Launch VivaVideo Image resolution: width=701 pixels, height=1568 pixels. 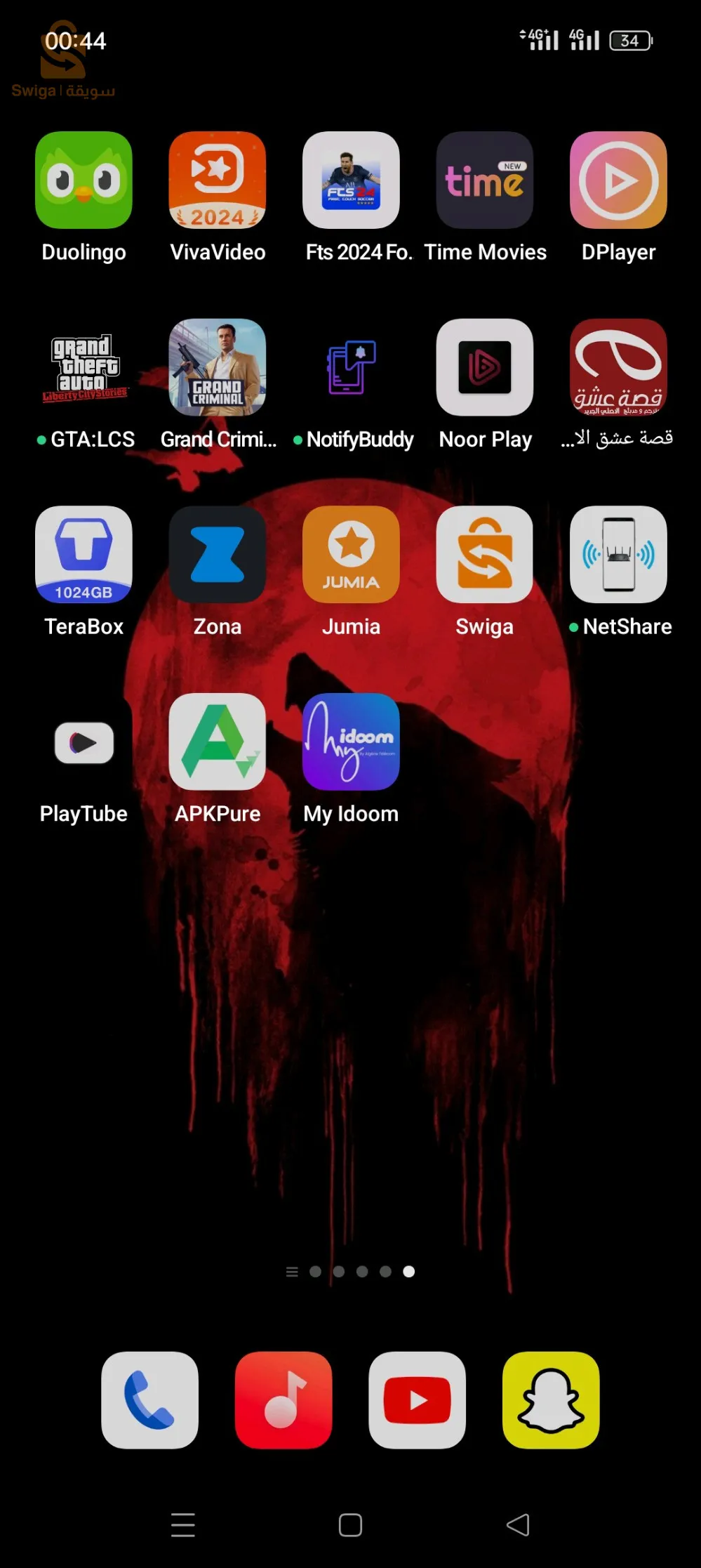[218, 180]
